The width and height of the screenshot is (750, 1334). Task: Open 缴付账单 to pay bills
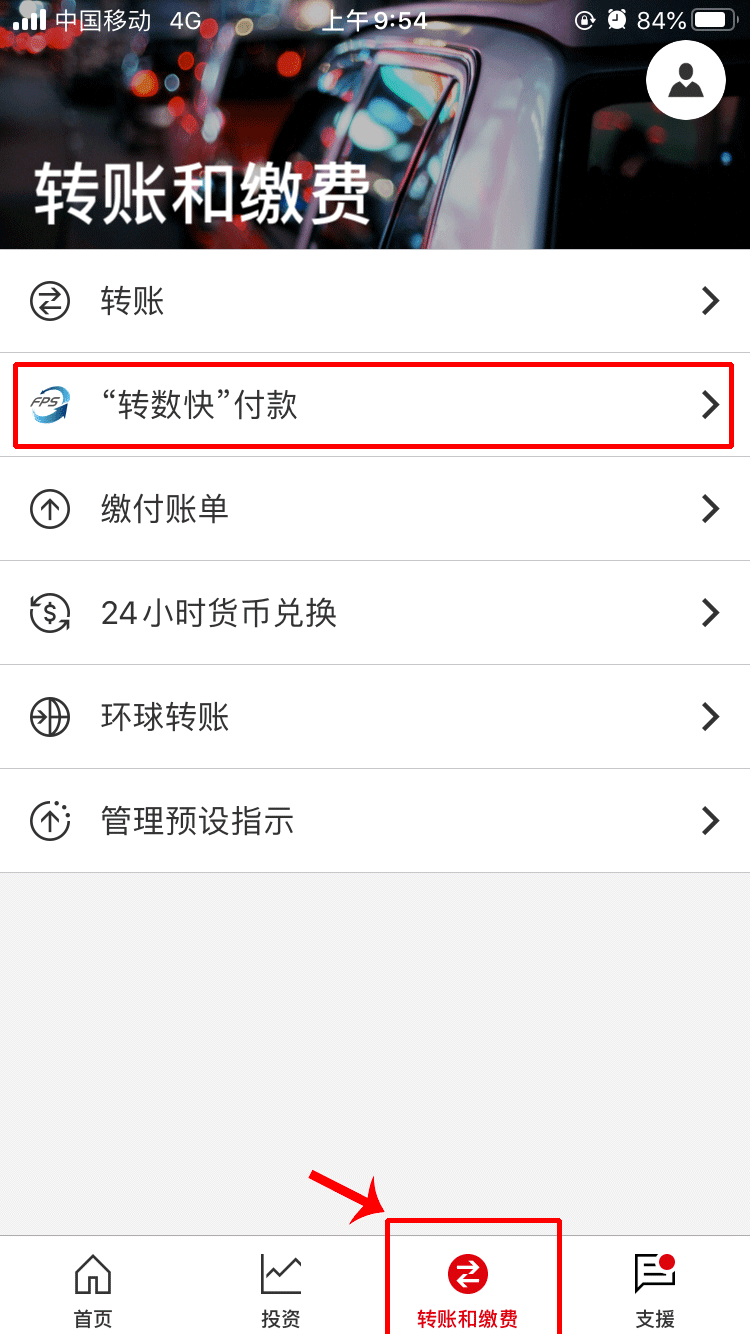pyautogui.click(x=375, y=509)
